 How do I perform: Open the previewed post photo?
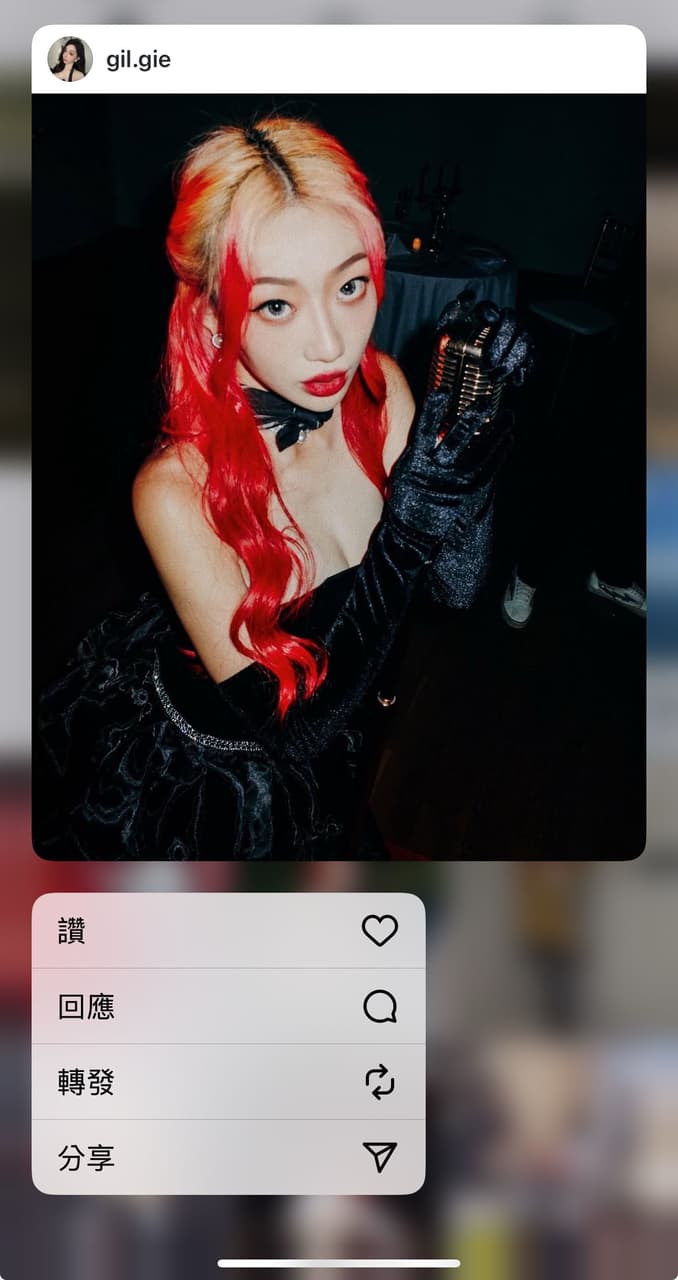pyautogui.click(x=339, y=477)
